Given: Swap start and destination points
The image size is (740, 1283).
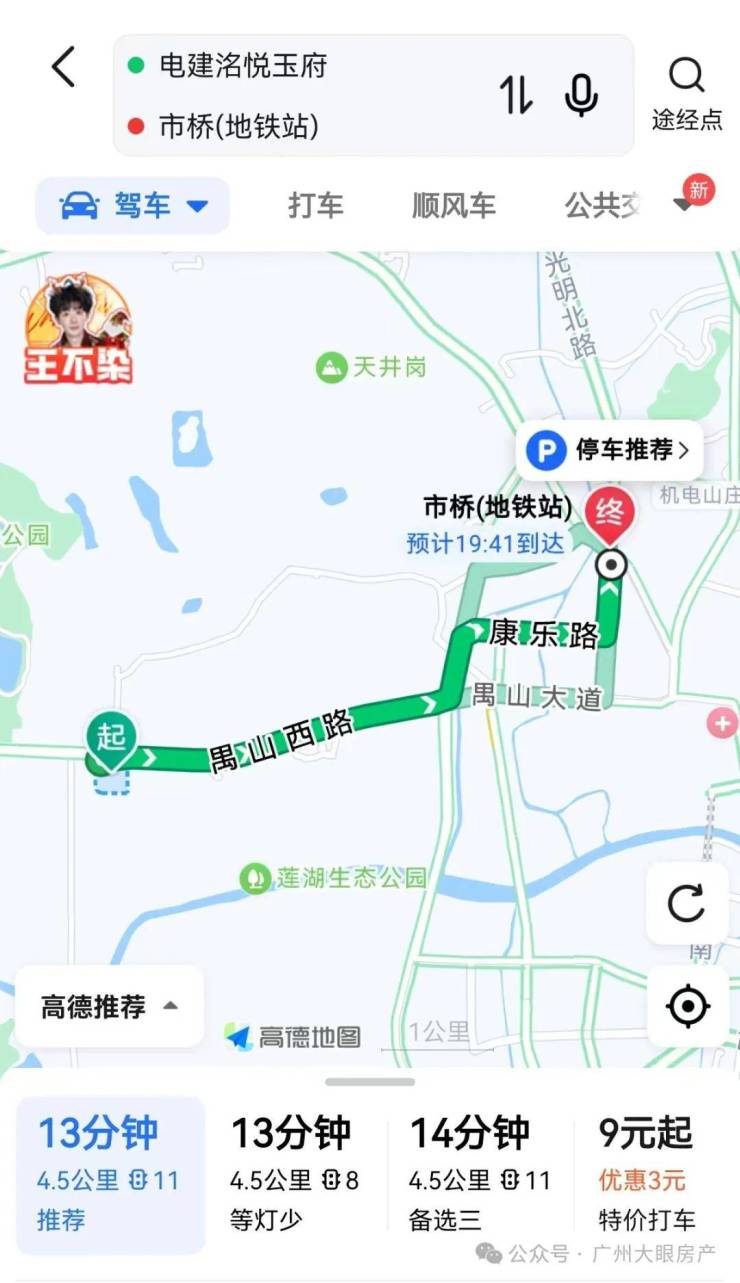Looking at the screenshot, I should (516, 95).
